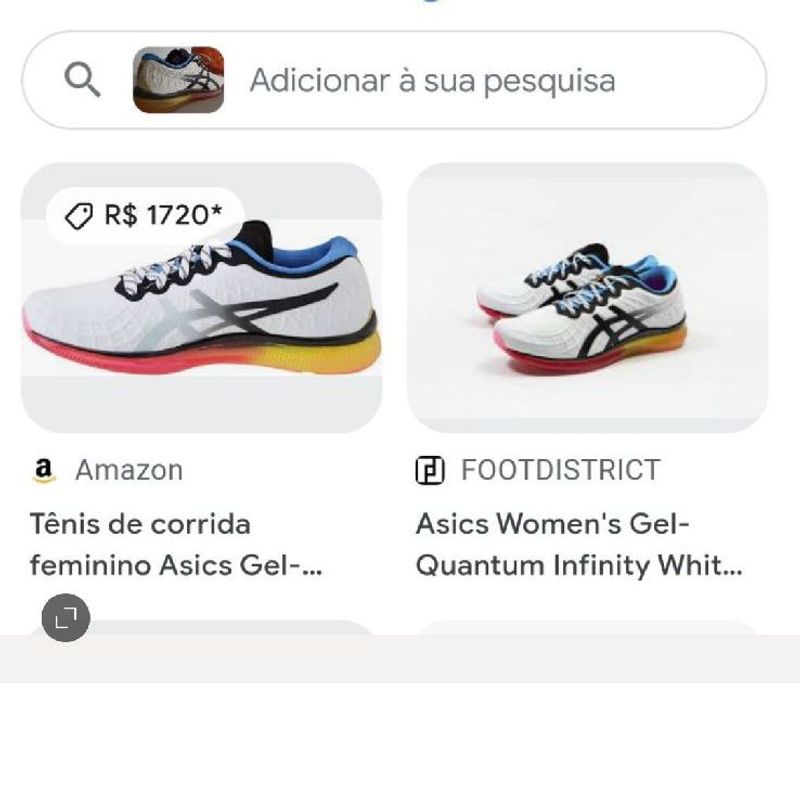Open the FOOTDISTRICT Asics Gel-Quantum Infinity result
The width and height of the screenshot is (800, 800).
(x=587, y=298)
